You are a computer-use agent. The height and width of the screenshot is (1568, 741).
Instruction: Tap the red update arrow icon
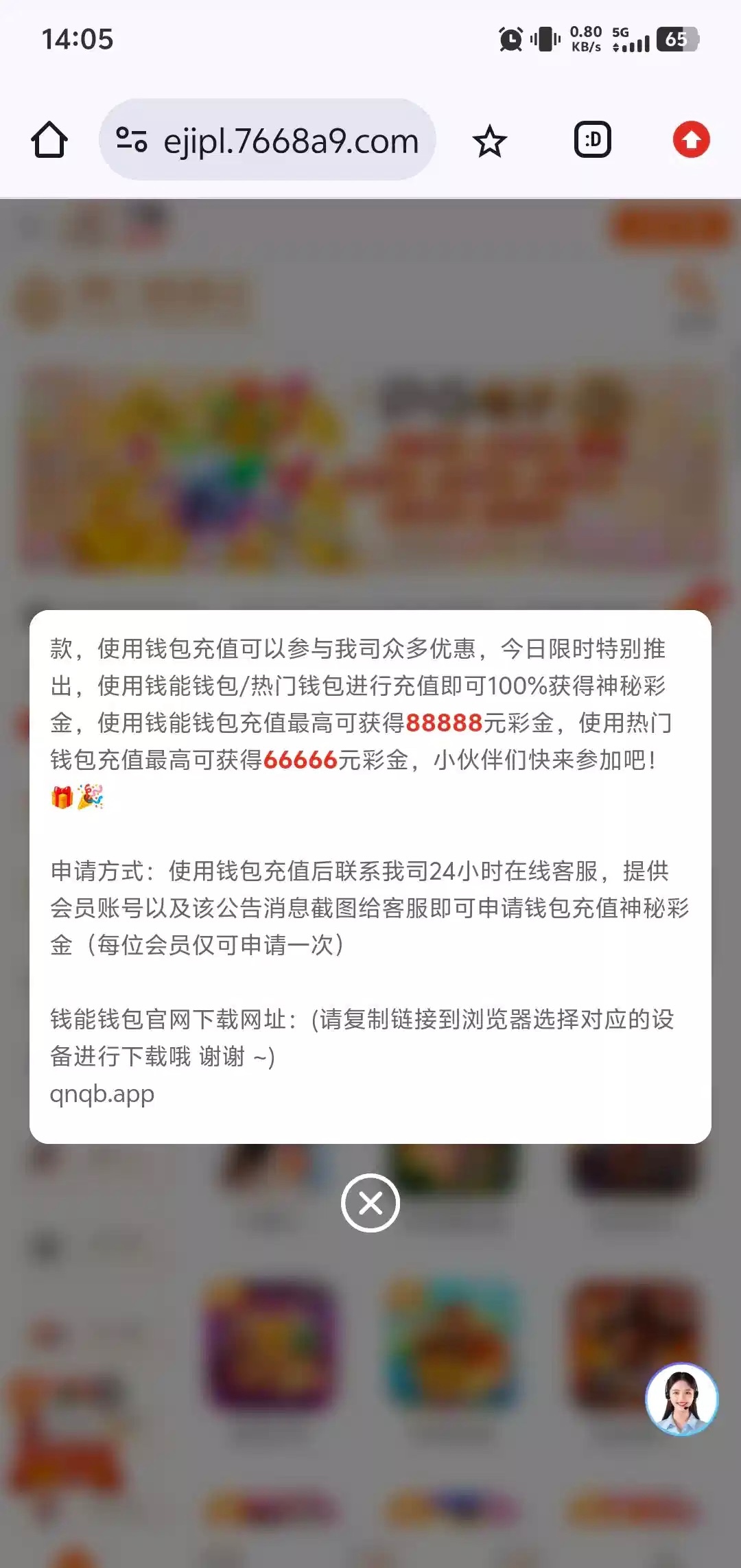pyautogui.click(x=691, y=140)
